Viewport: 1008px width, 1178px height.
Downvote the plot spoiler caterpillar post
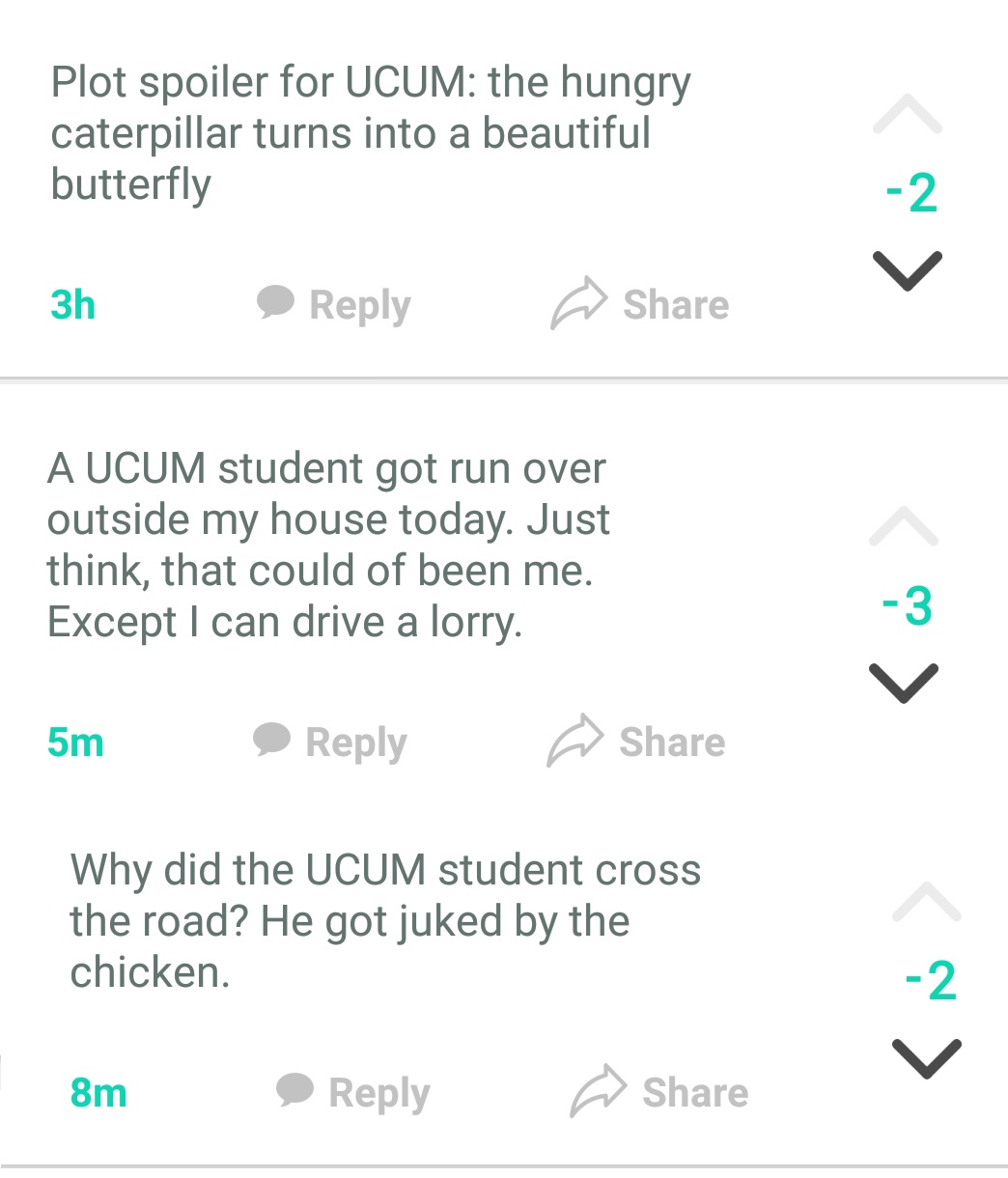coord(907,270)
